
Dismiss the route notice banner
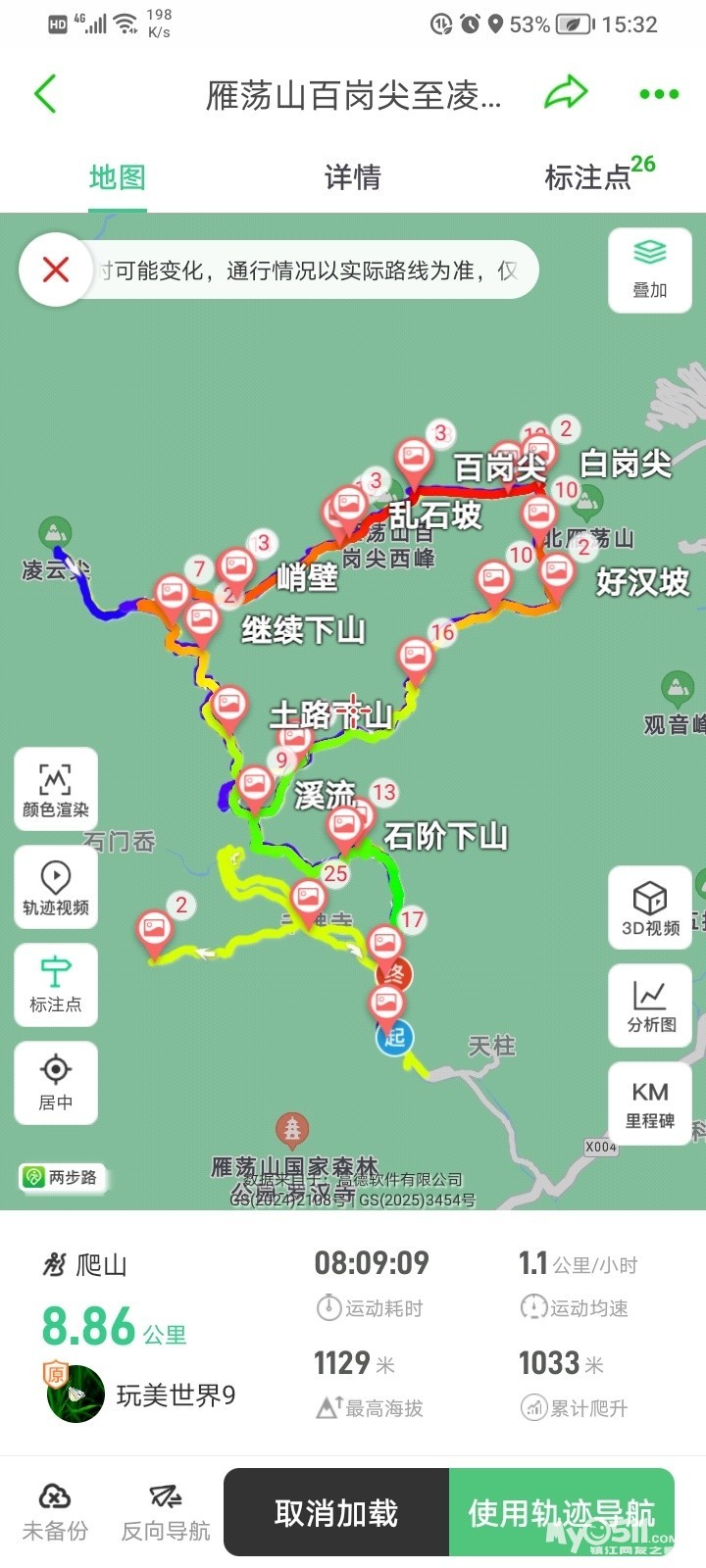[56, 269]
